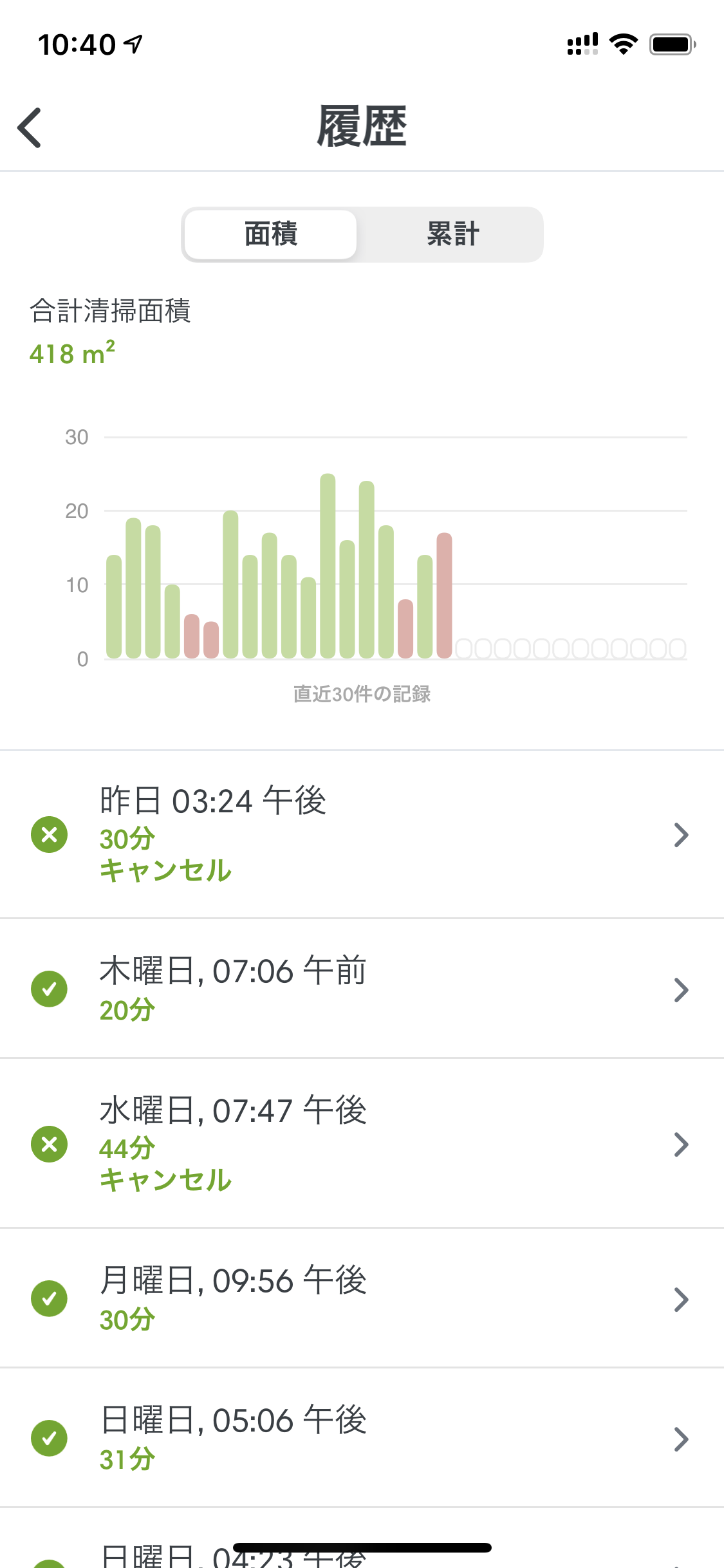The image size is (724, 1568).
Task: Open the 昨日 03:24 午後 cleaning record
Action: click(x=362, y=834)
